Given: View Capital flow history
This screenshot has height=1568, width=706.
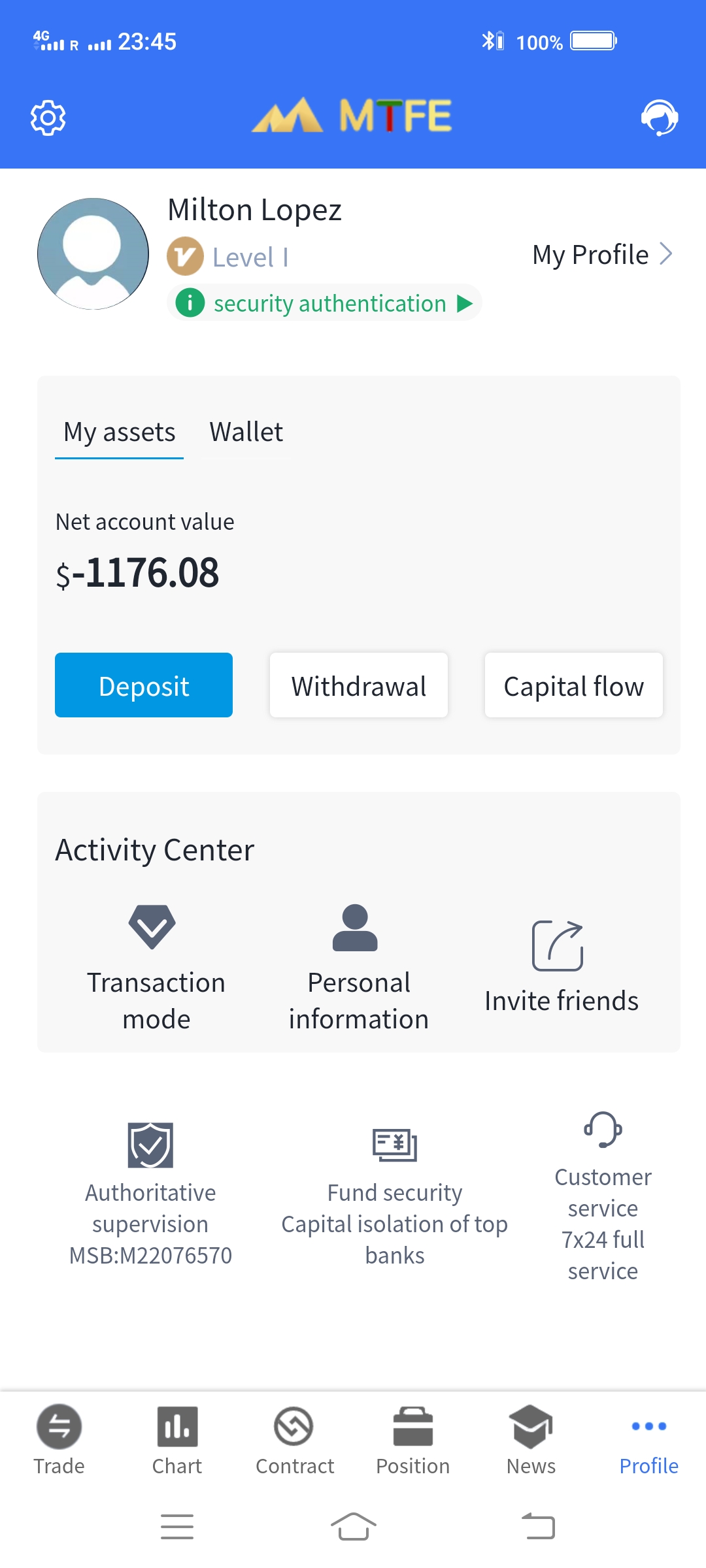Looking at the screenshot, I should click(x=573, y=685).
